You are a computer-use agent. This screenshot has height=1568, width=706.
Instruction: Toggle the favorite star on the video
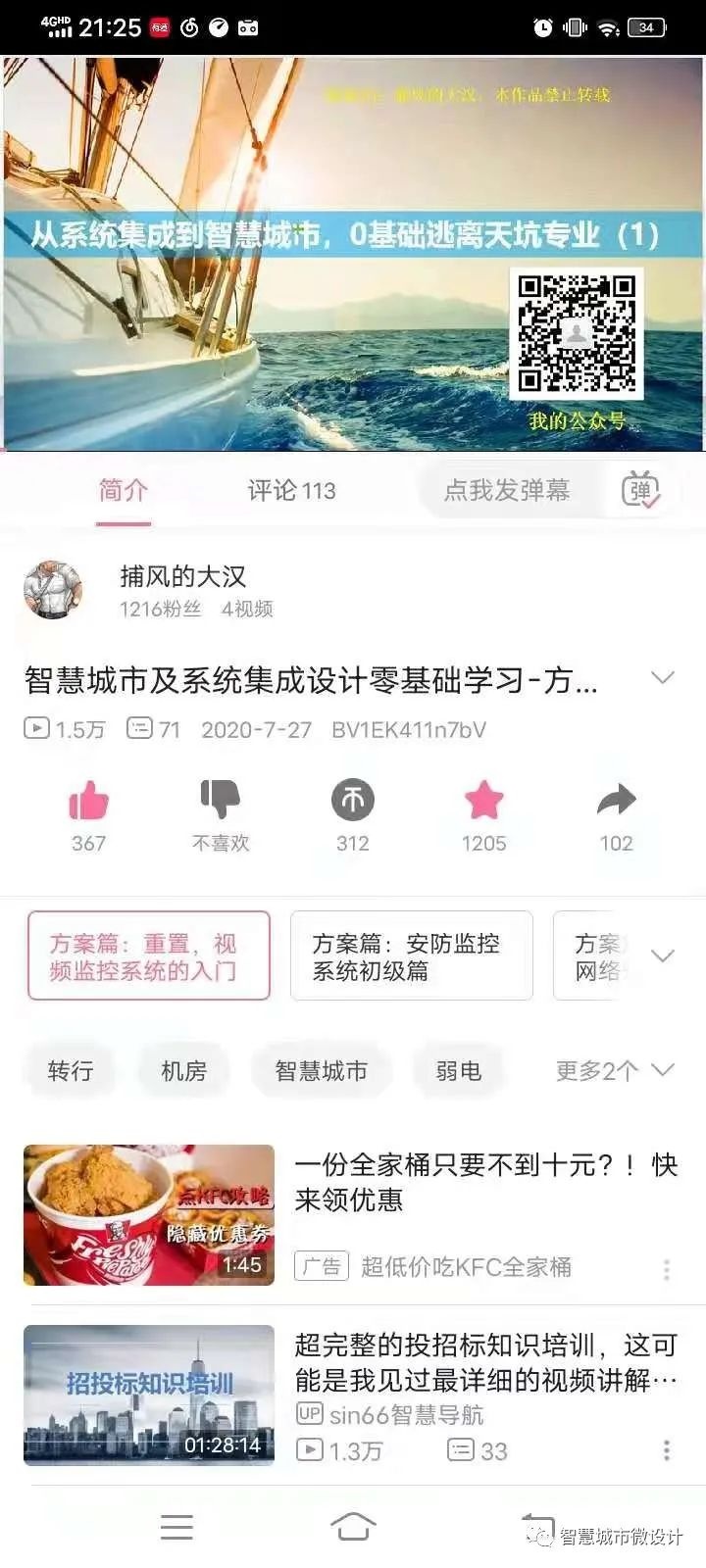point(483,800)
